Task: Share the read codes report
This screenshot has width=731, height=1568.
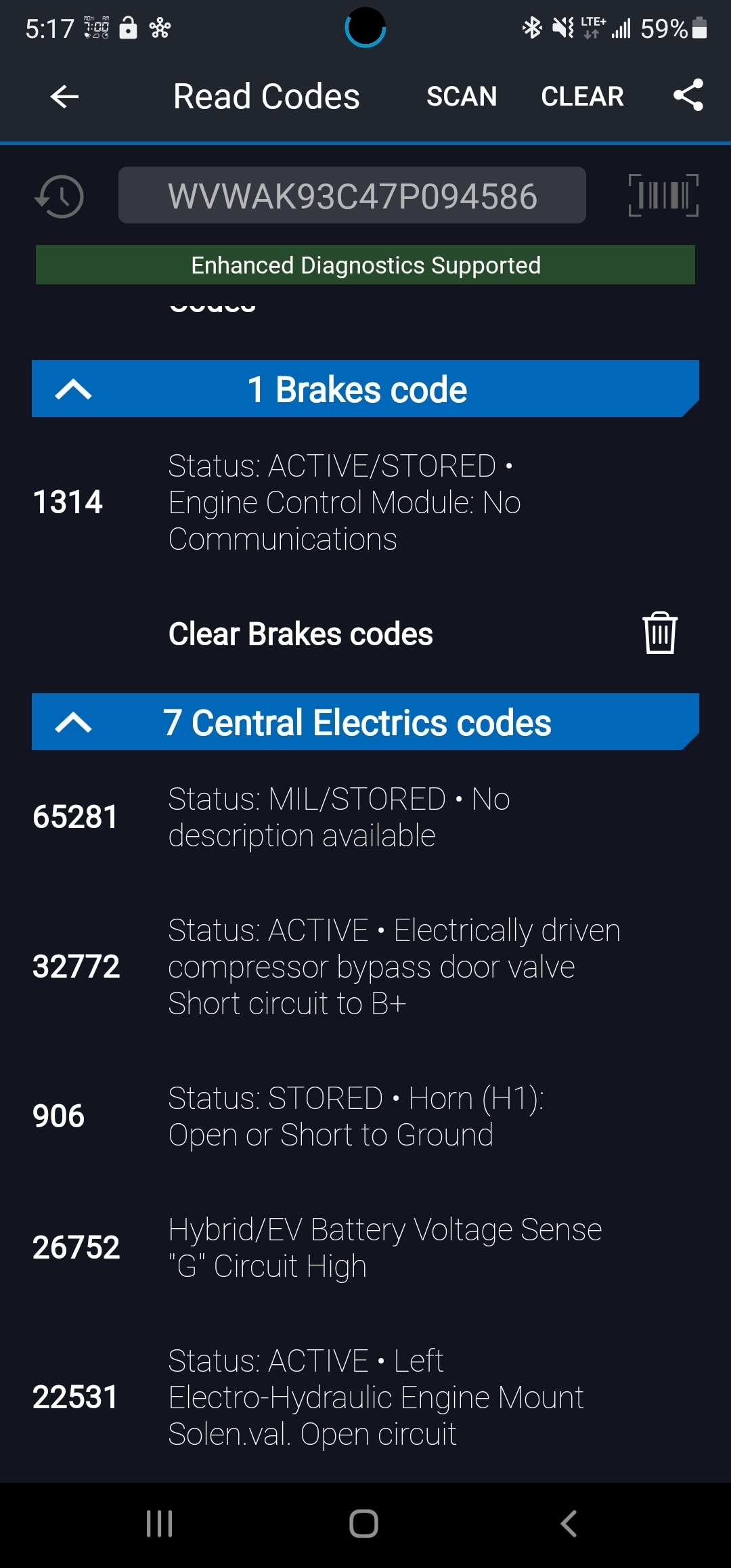Action: point(688,95)
